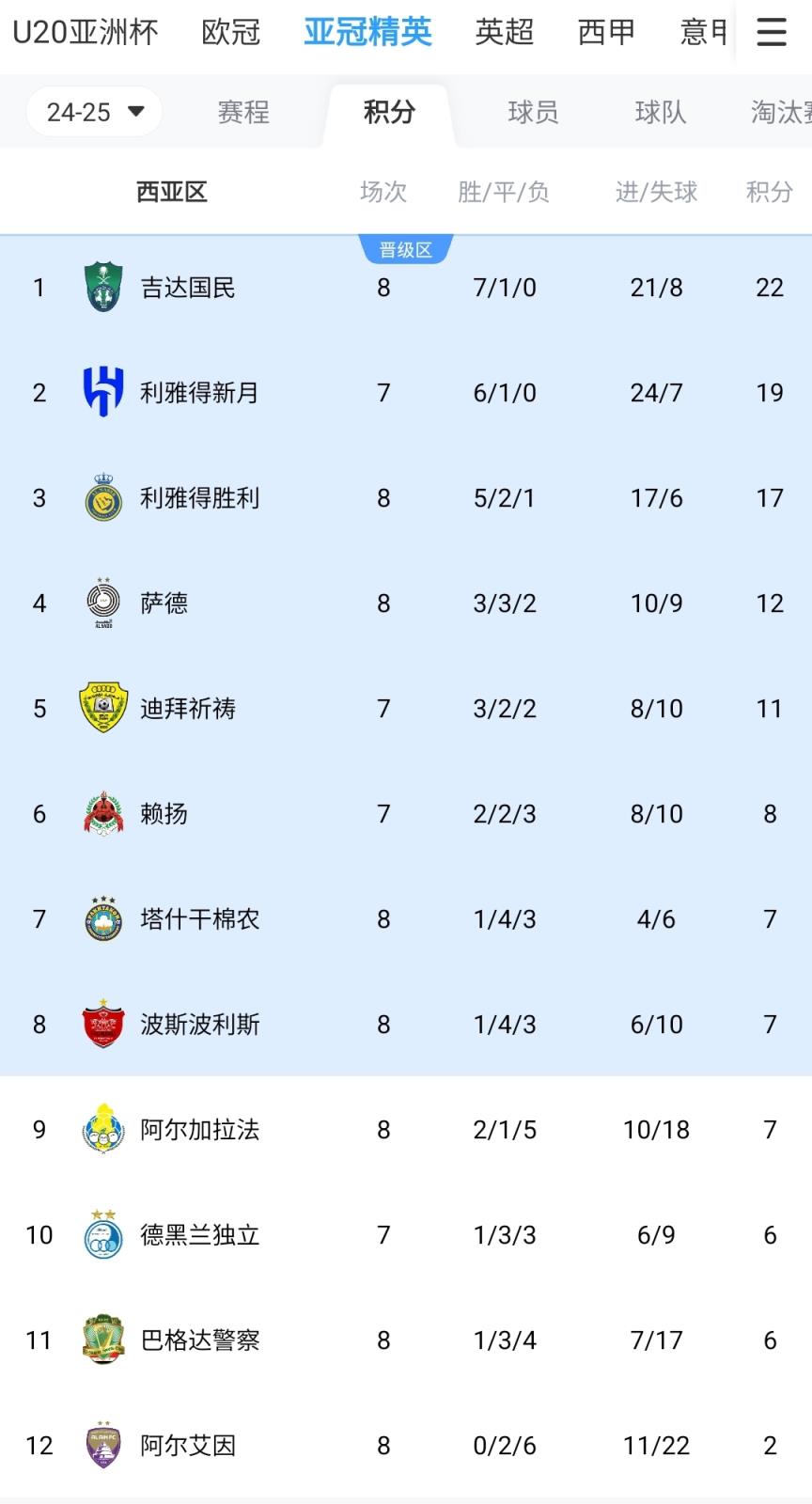Open the 球员 tab
The width and height of the screenshot is (812, 1504).
click(x=533, y=113)
